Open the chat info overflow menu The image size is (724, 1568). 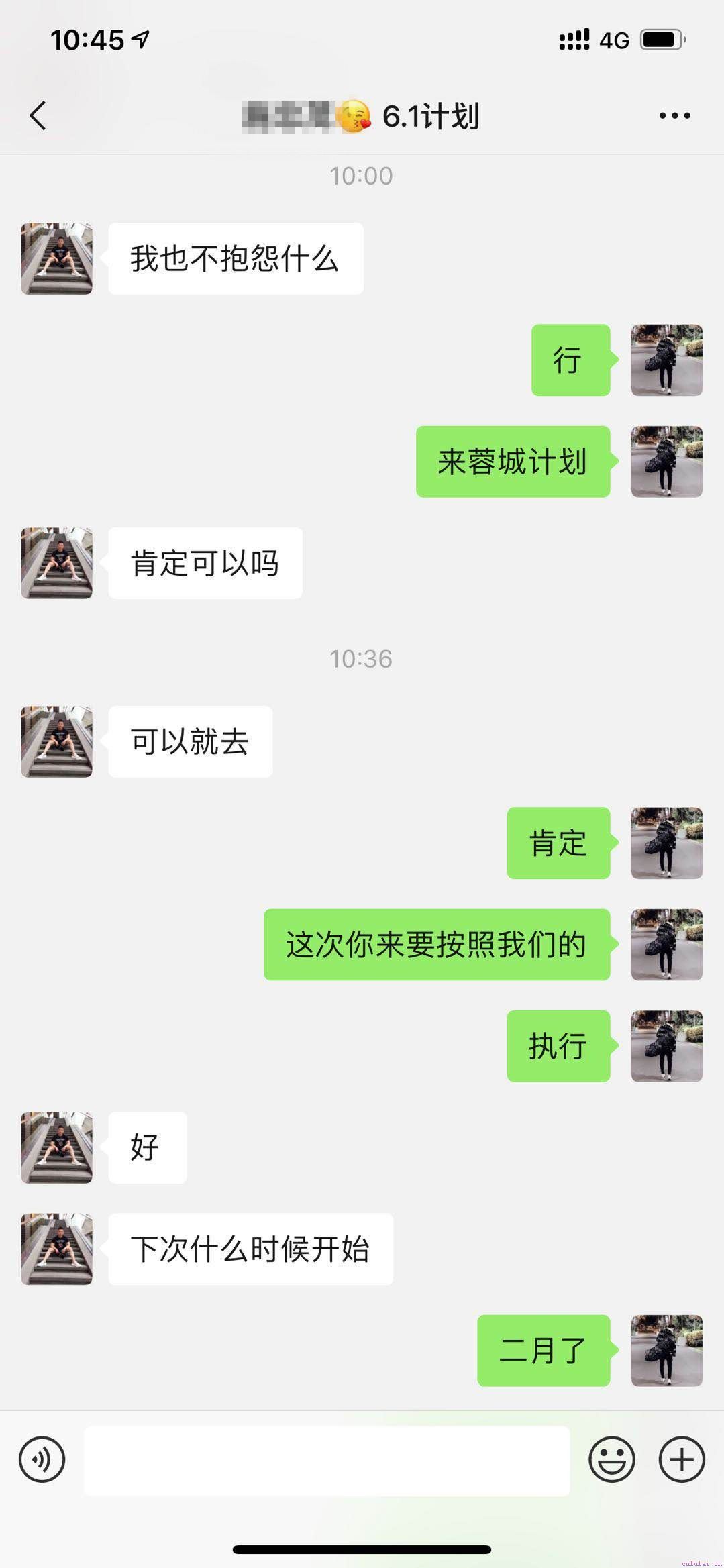[x=674, y=116]
